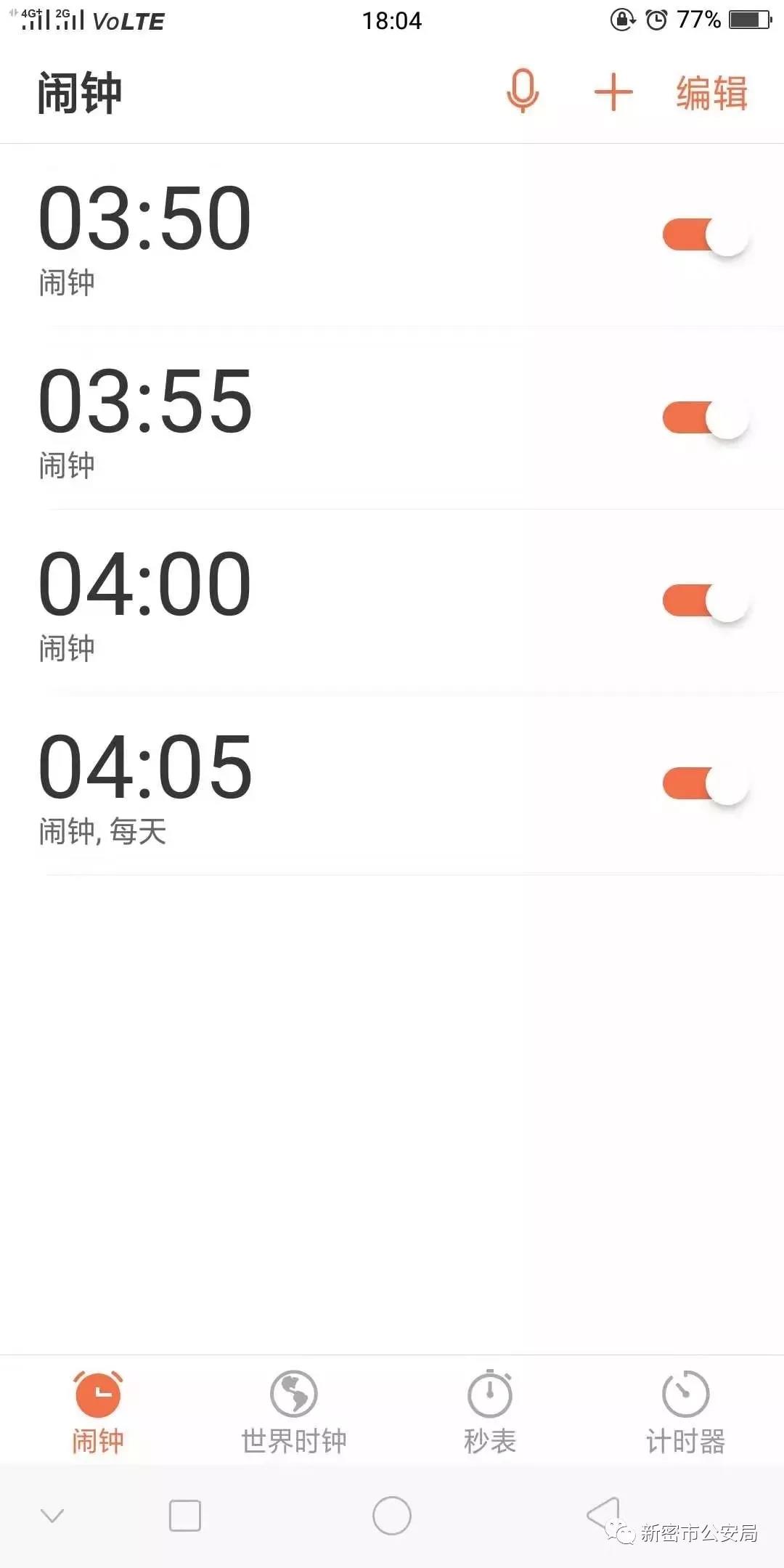This screenshot has height=1568, width=784.
Task: Switch to the 世界时钟 tab
Action: [x=293, y=1413]
